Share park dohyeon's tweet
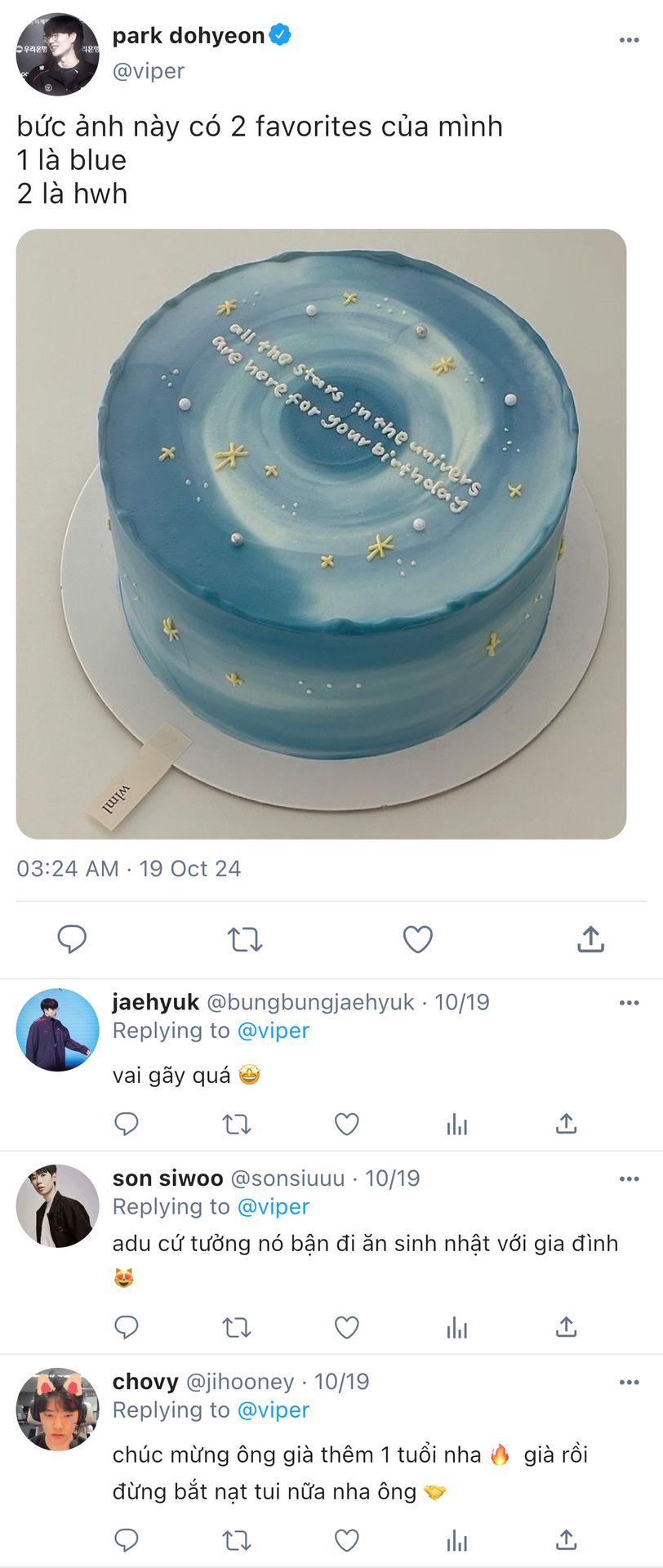 click(590, 939)
